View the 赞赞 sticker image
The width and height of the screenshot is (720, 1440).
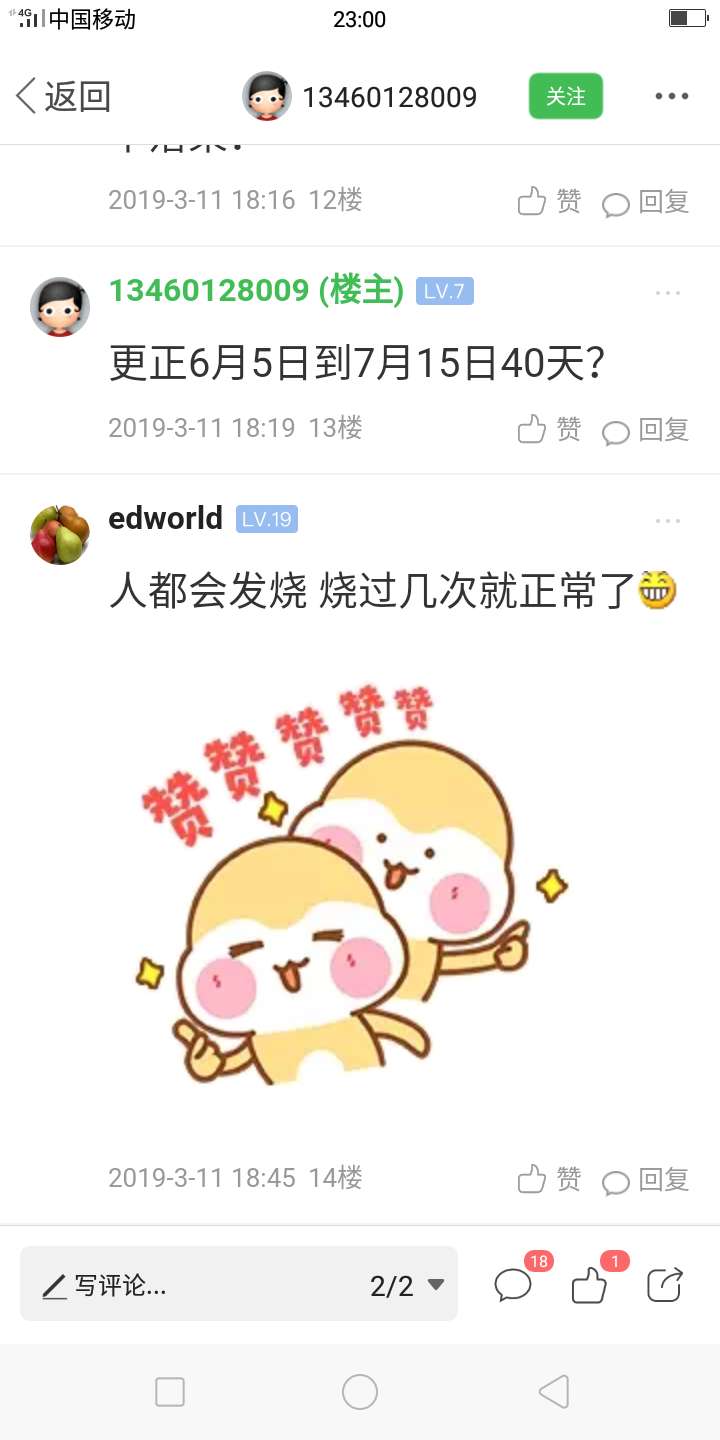click(x=340, y=885)
